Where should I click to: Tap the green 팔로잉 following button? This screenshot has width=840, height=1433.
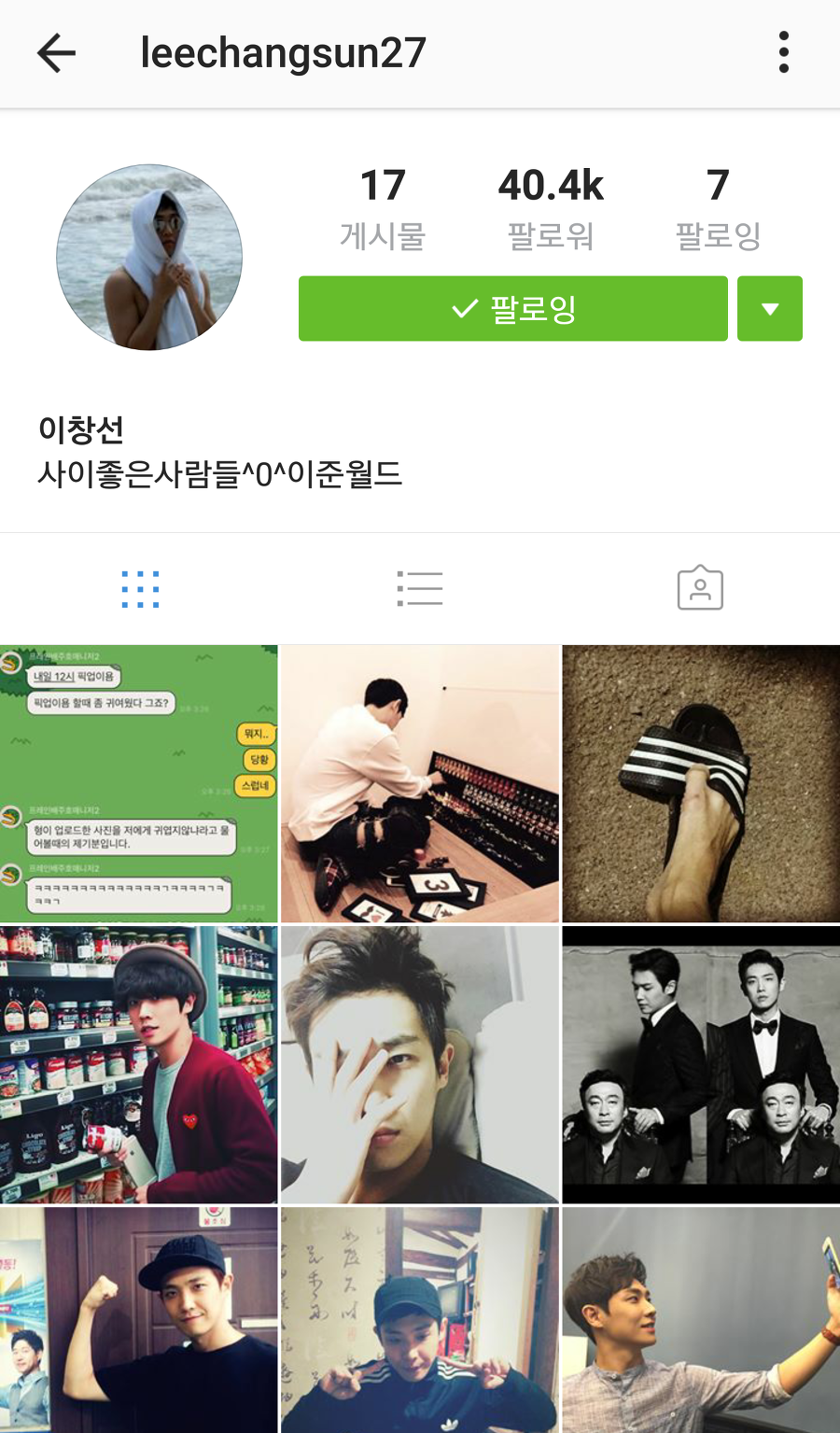pos(513,308)
